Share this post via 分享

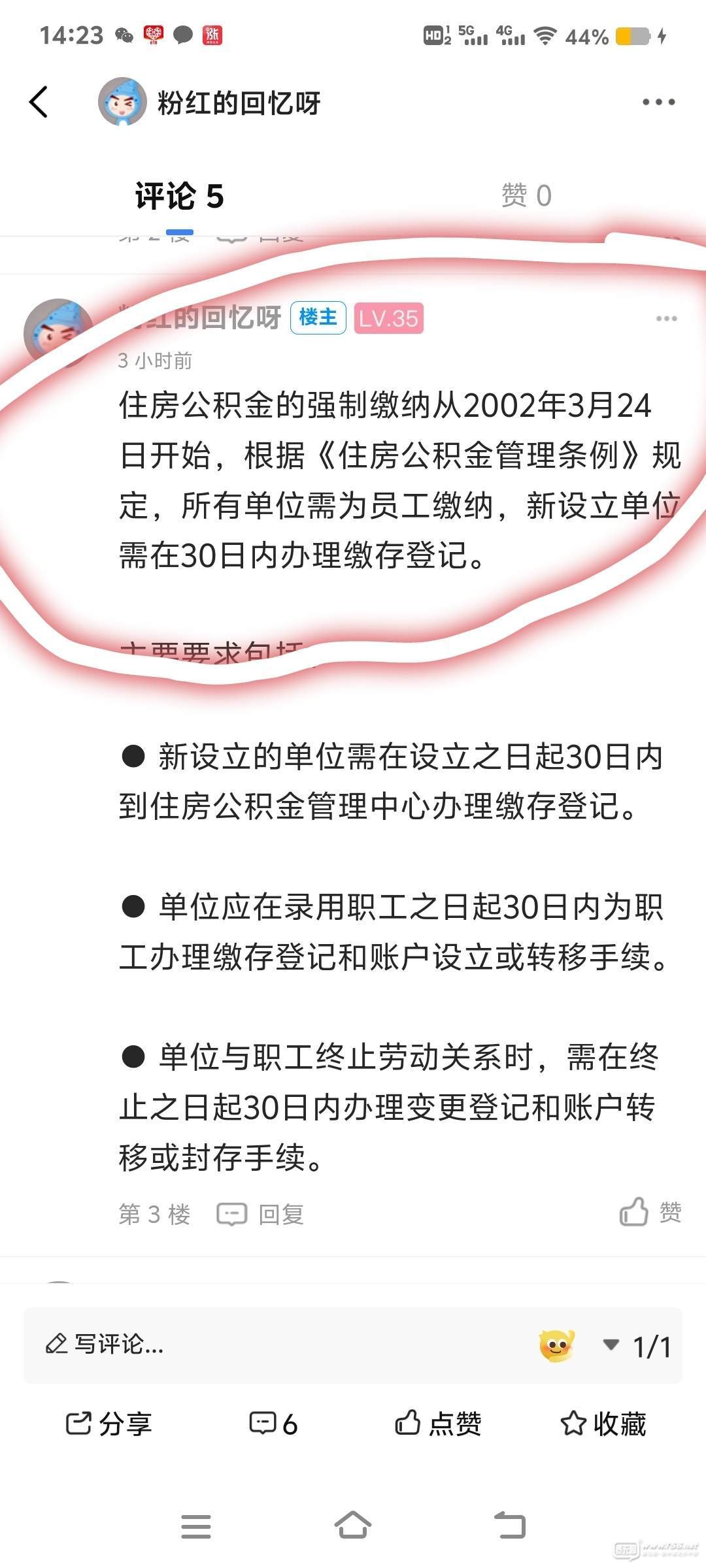pos(109,1423)
